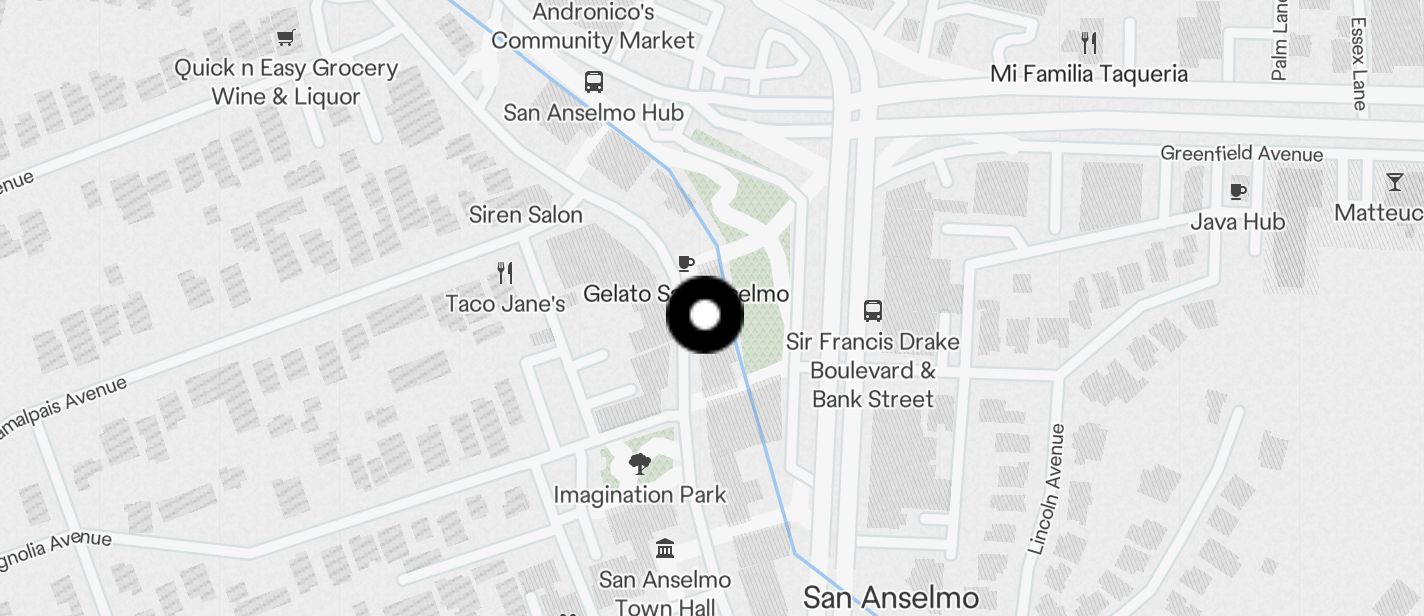Image resolution: width=1424 pixels, height=616 pixels.
Task: Select Quick n Easy Grocery Wine & Liquor
Action: [286, 39]
